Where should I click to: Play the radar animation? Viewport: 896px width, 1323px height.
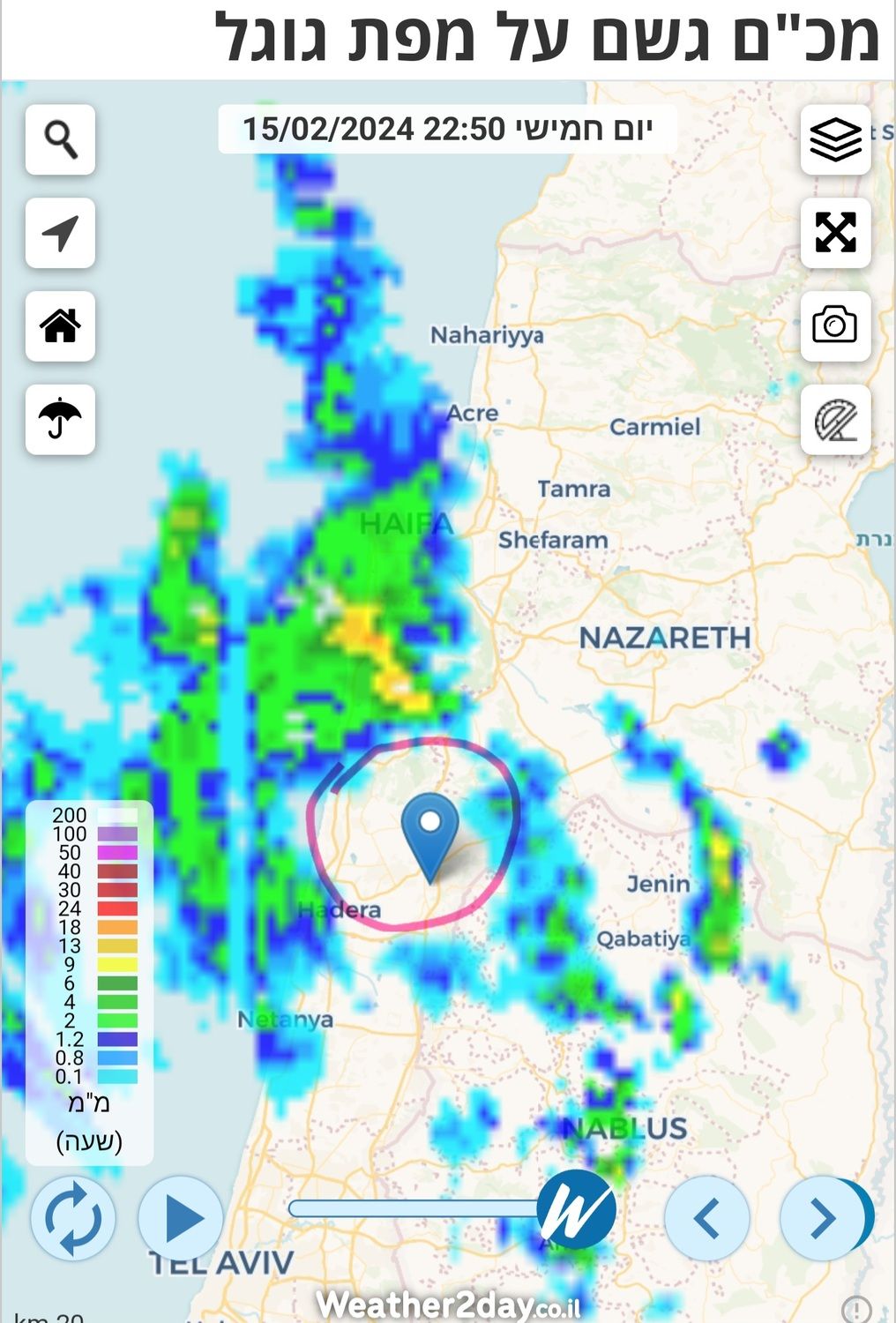(x=182, y=1219)
